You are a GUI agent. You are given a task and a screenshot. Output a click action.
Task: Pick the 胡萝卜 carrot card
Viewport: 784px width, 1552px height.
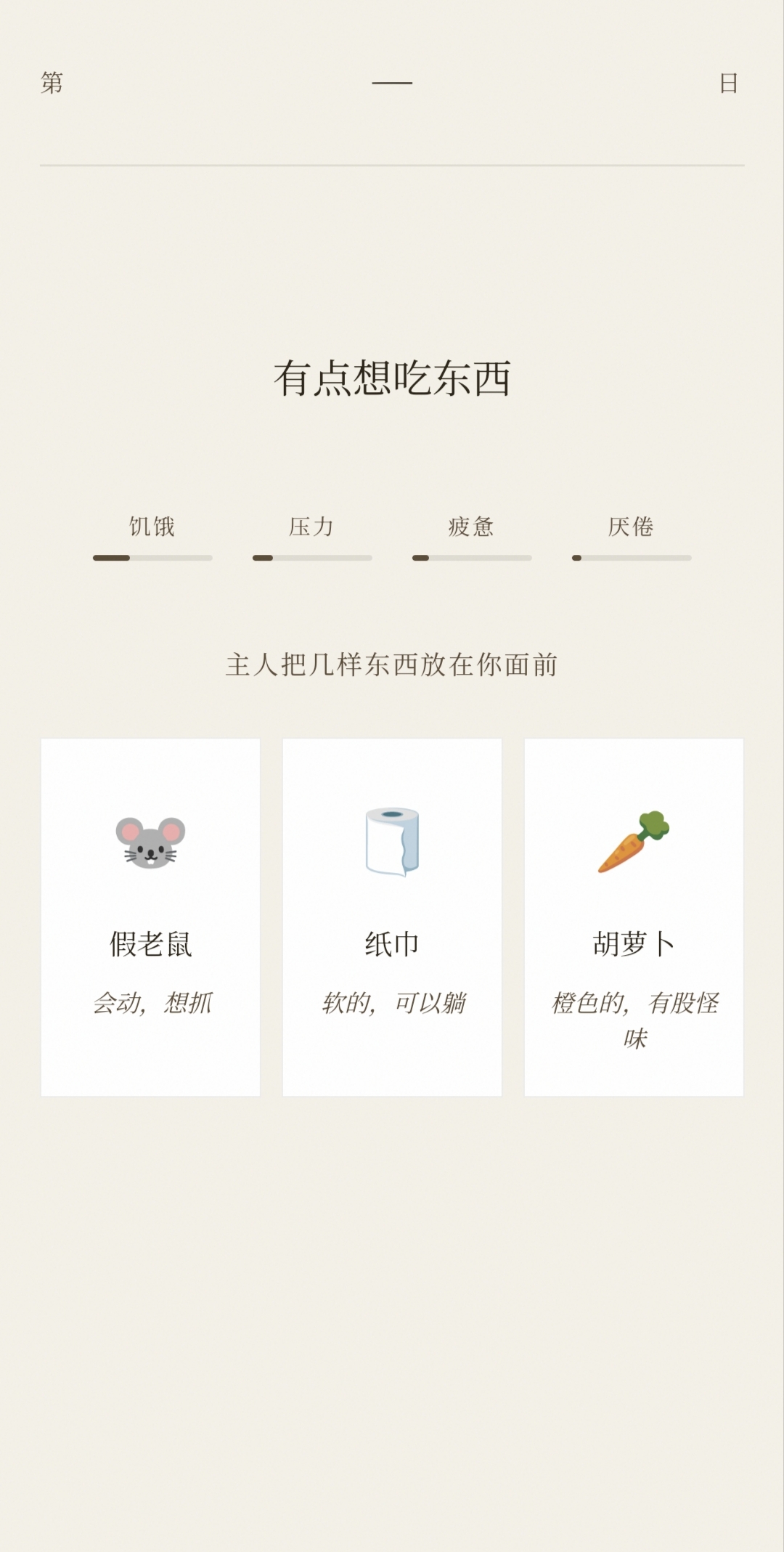[x=634, y=917]
